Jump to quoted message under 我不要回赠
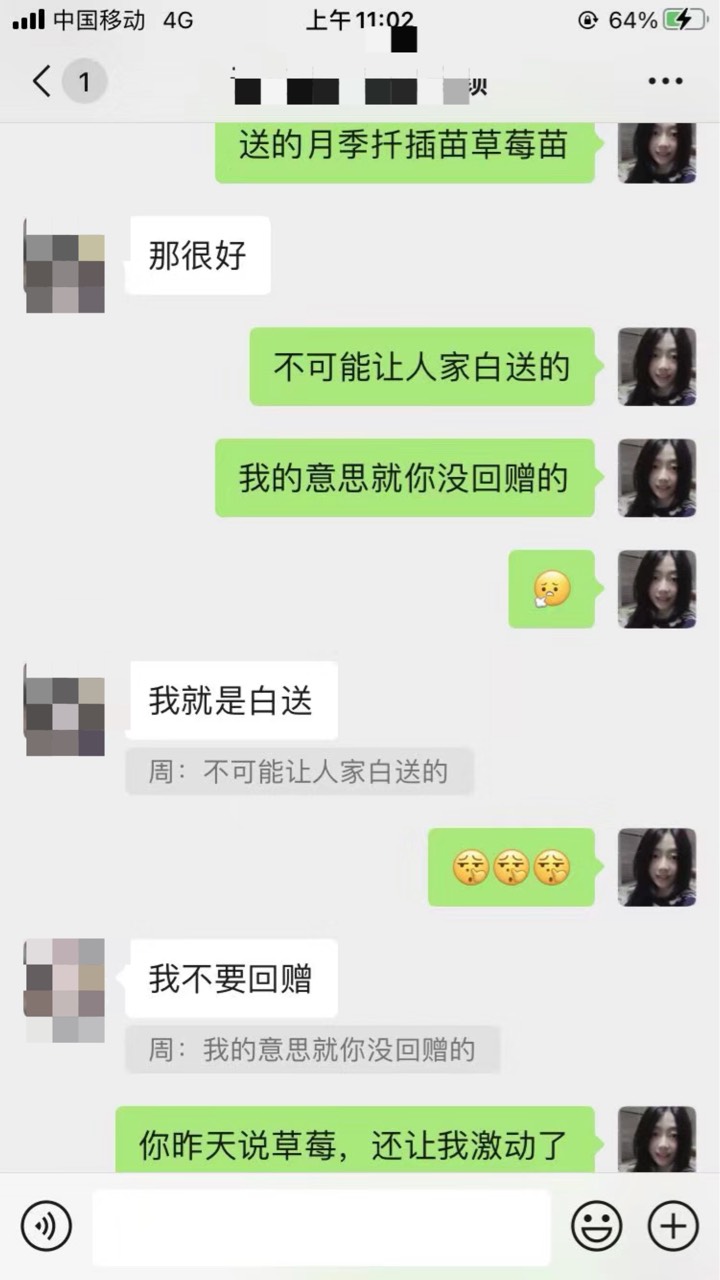 coord(312,1050)
